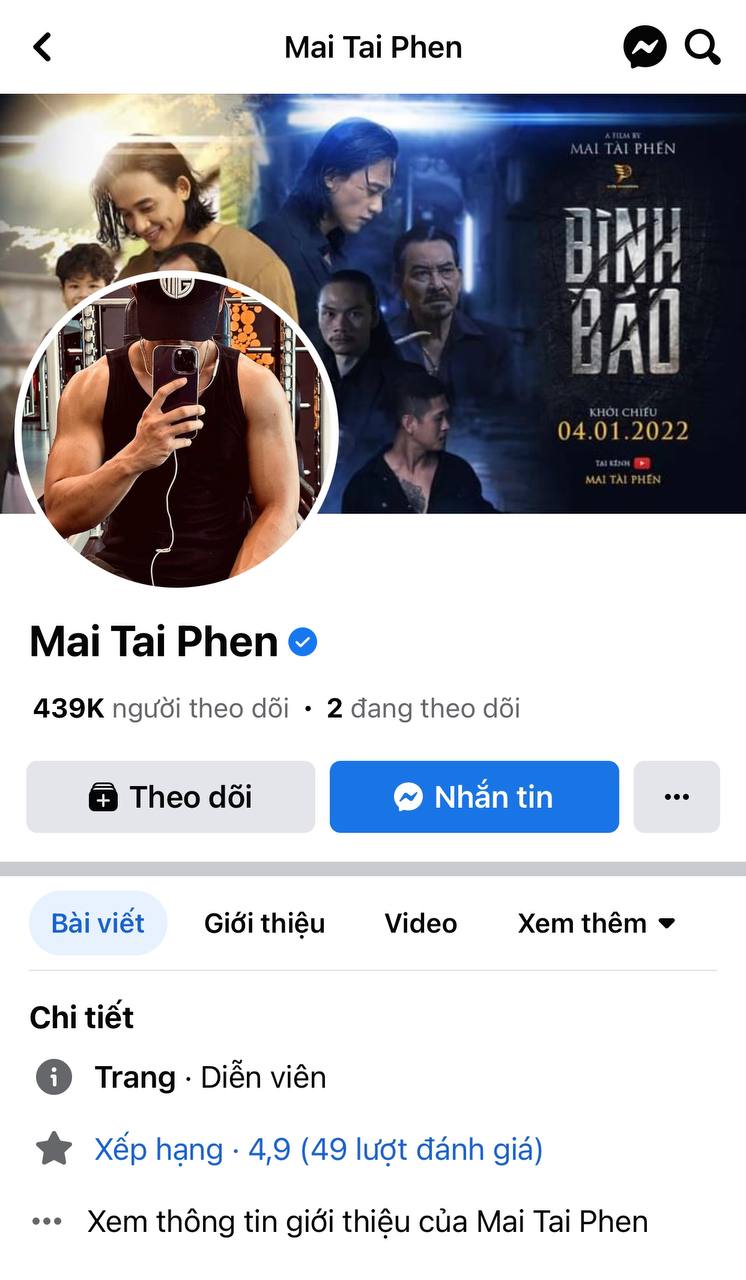The width and height of the screenshot is (746, 1280).
Task: Open the three-dot more options button
Action: (x=677, y=797)
